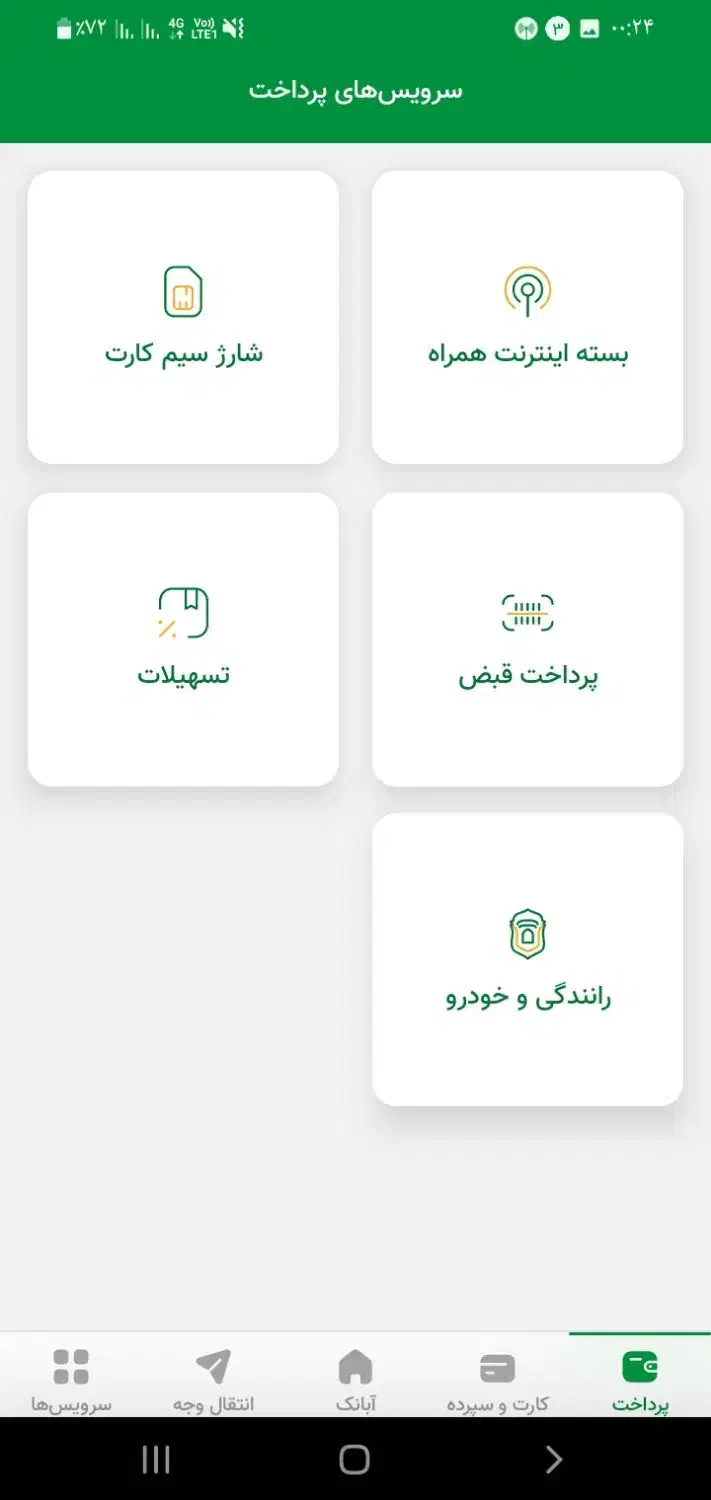Open the recent apps button
Image resolution: width=711 pixels, height=1500 pixels.
(156, 1459)
